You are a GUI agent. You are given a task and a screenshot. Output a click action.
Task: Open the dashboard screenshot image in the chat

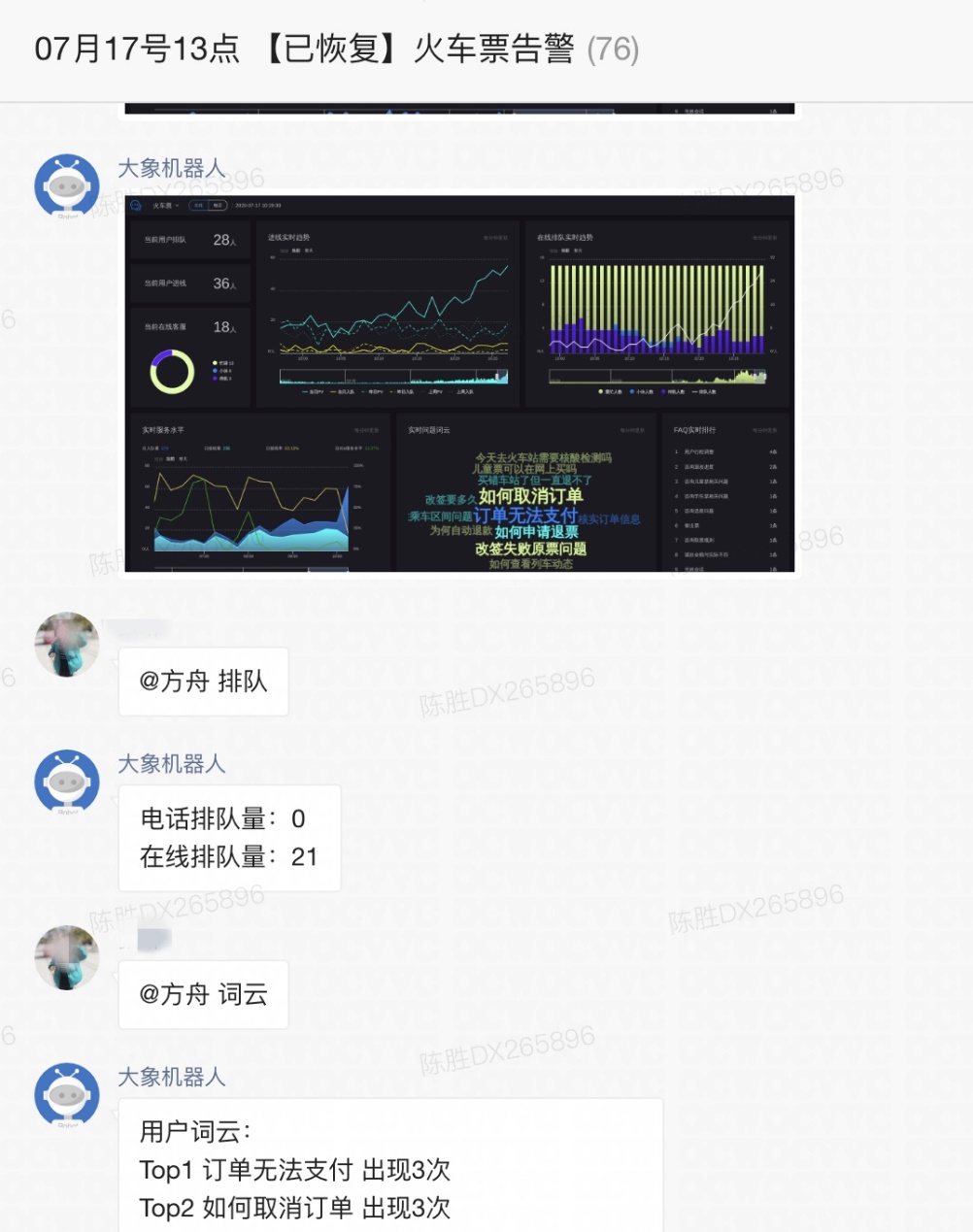pos(459,383)
